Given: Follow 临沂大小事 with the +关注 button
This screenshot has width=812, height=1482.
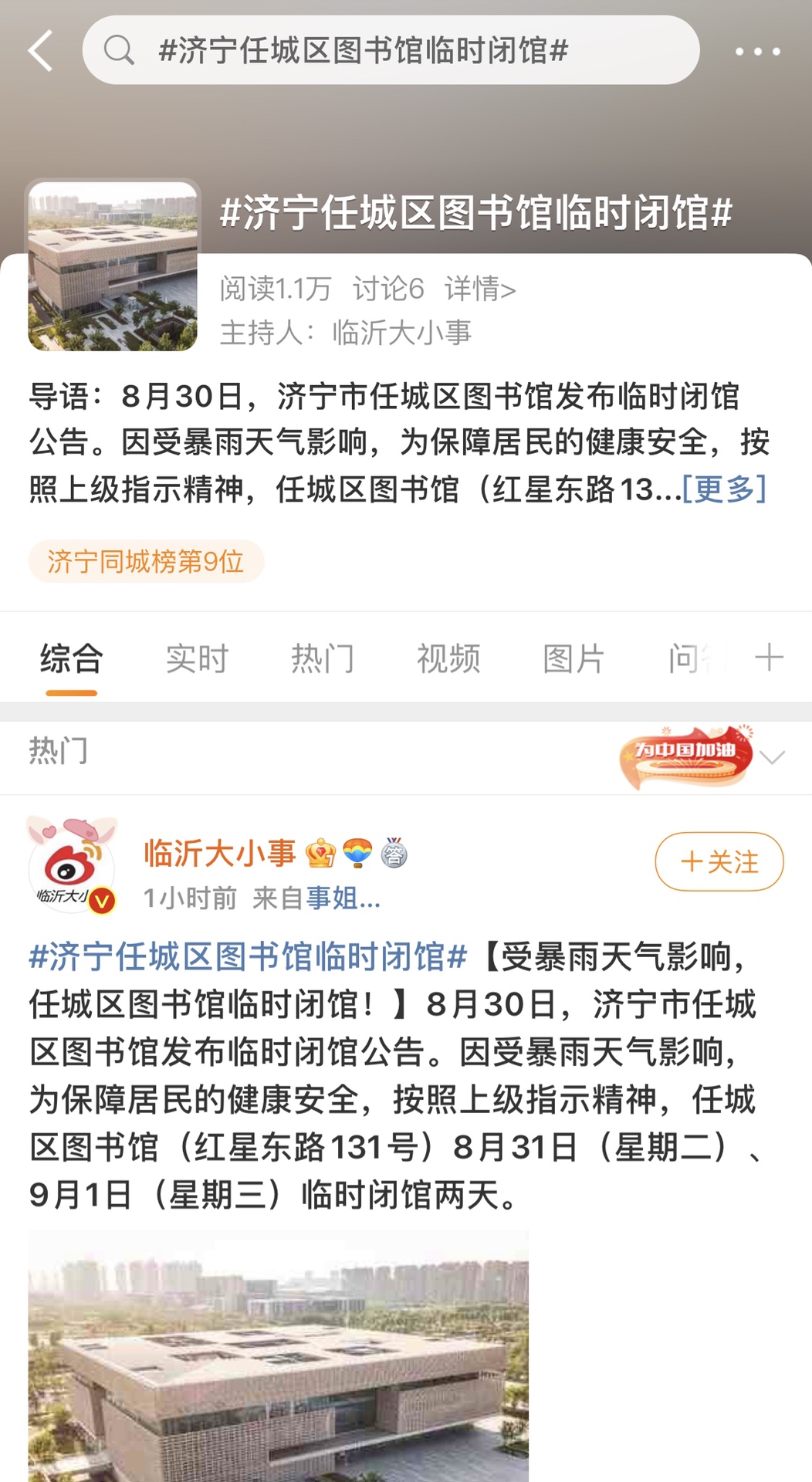Looking at the screenshot, I should [x=719, y=861].
